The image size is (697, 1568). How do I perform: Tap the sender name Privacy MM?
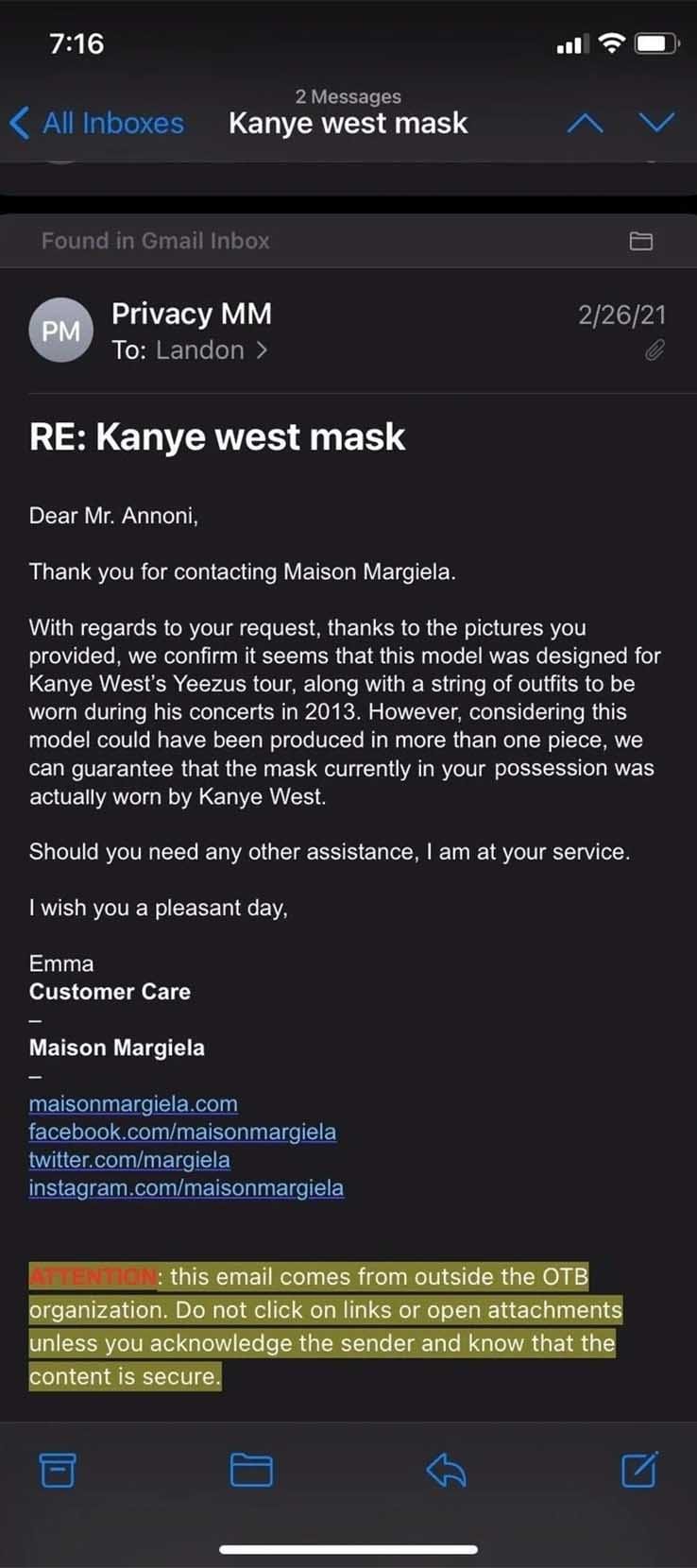point(191,314)
